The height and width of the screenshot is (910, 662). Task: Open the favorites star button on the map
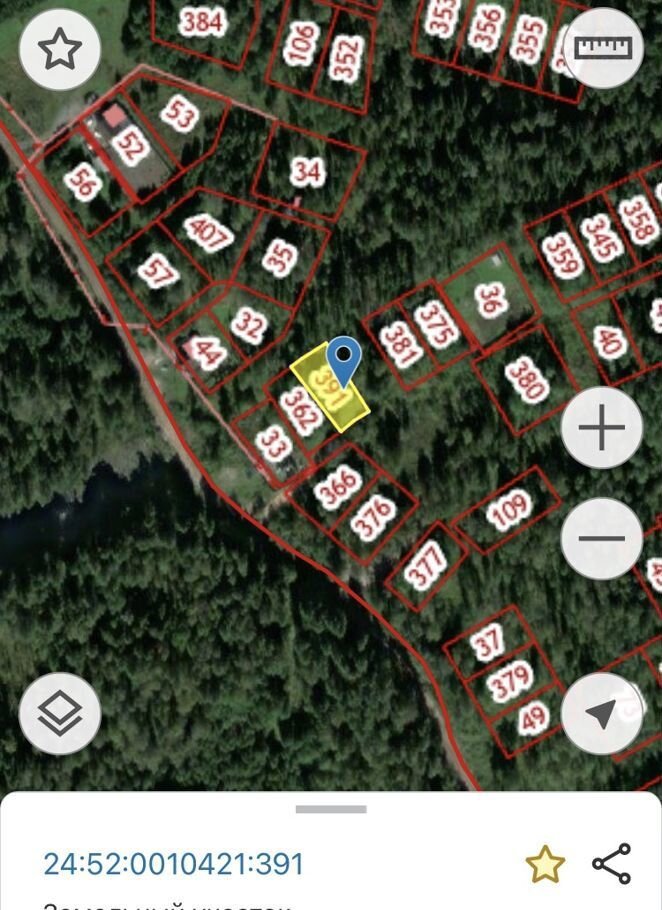59,49
